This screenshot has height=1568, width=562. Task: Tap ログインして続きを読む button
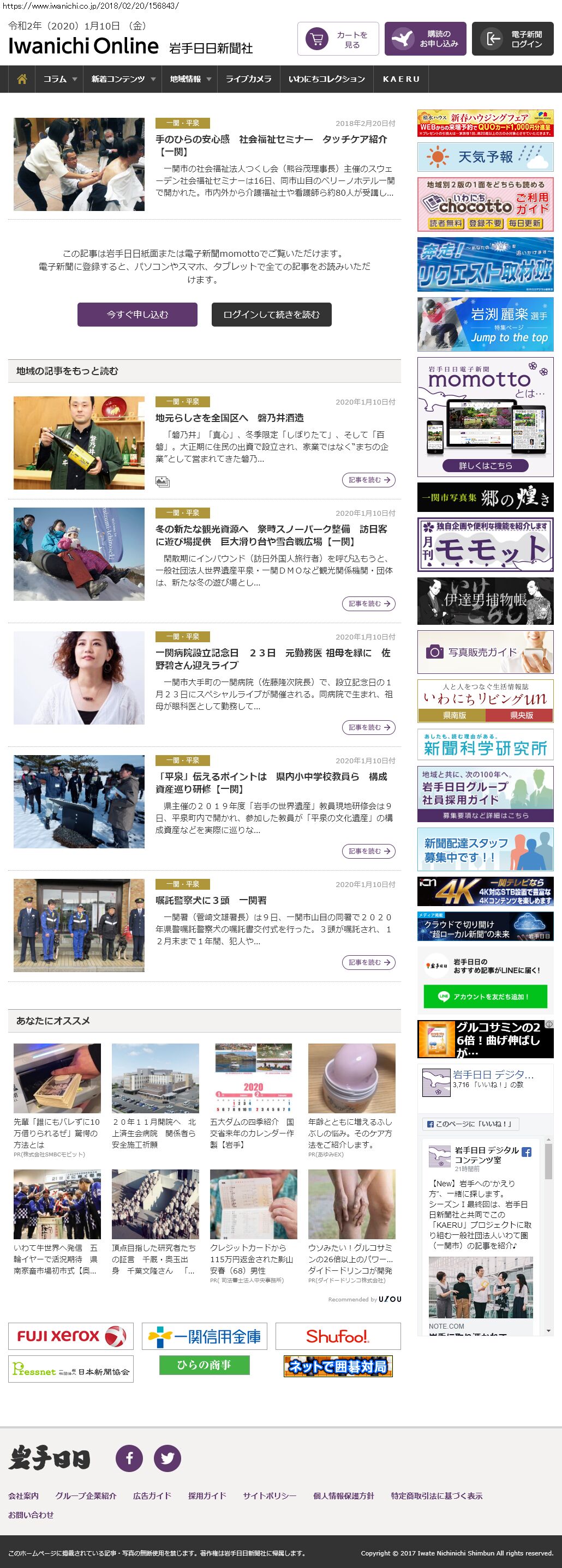[271, 315]
